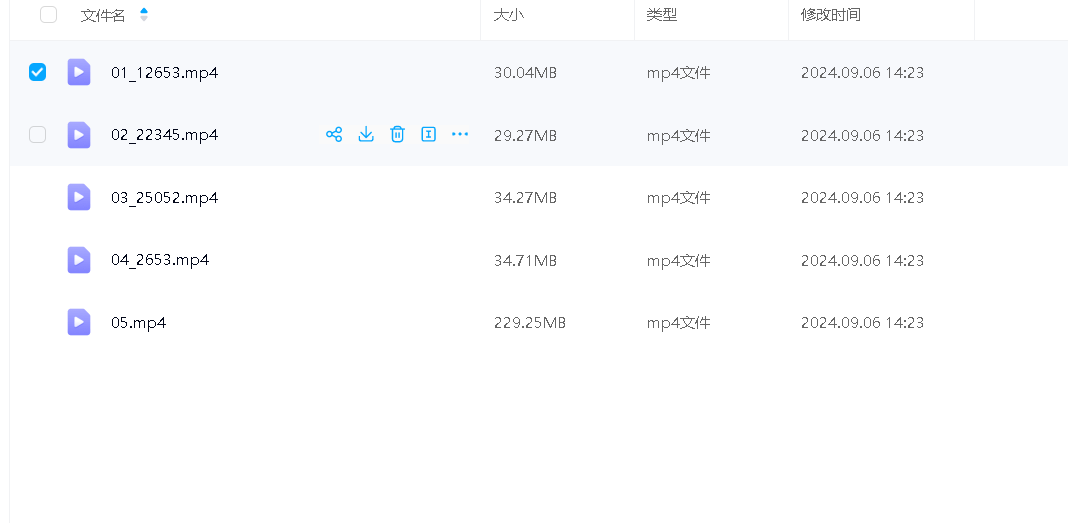Open the 01_12653.mp4 video
This screenshot has height=523, width=1068.
(164, 72)
